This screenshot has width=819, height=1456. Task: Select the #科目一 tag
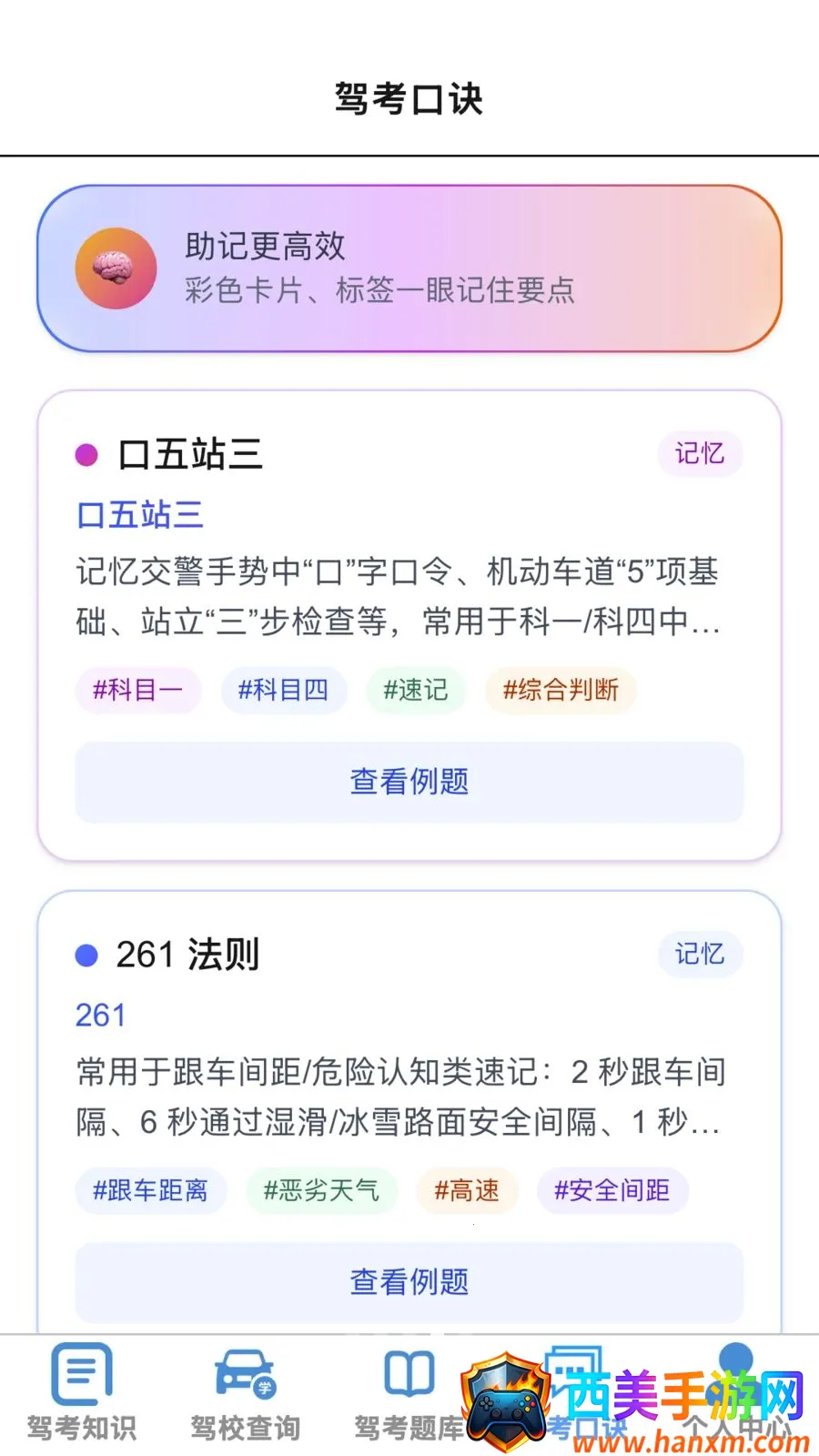(138, 690)
